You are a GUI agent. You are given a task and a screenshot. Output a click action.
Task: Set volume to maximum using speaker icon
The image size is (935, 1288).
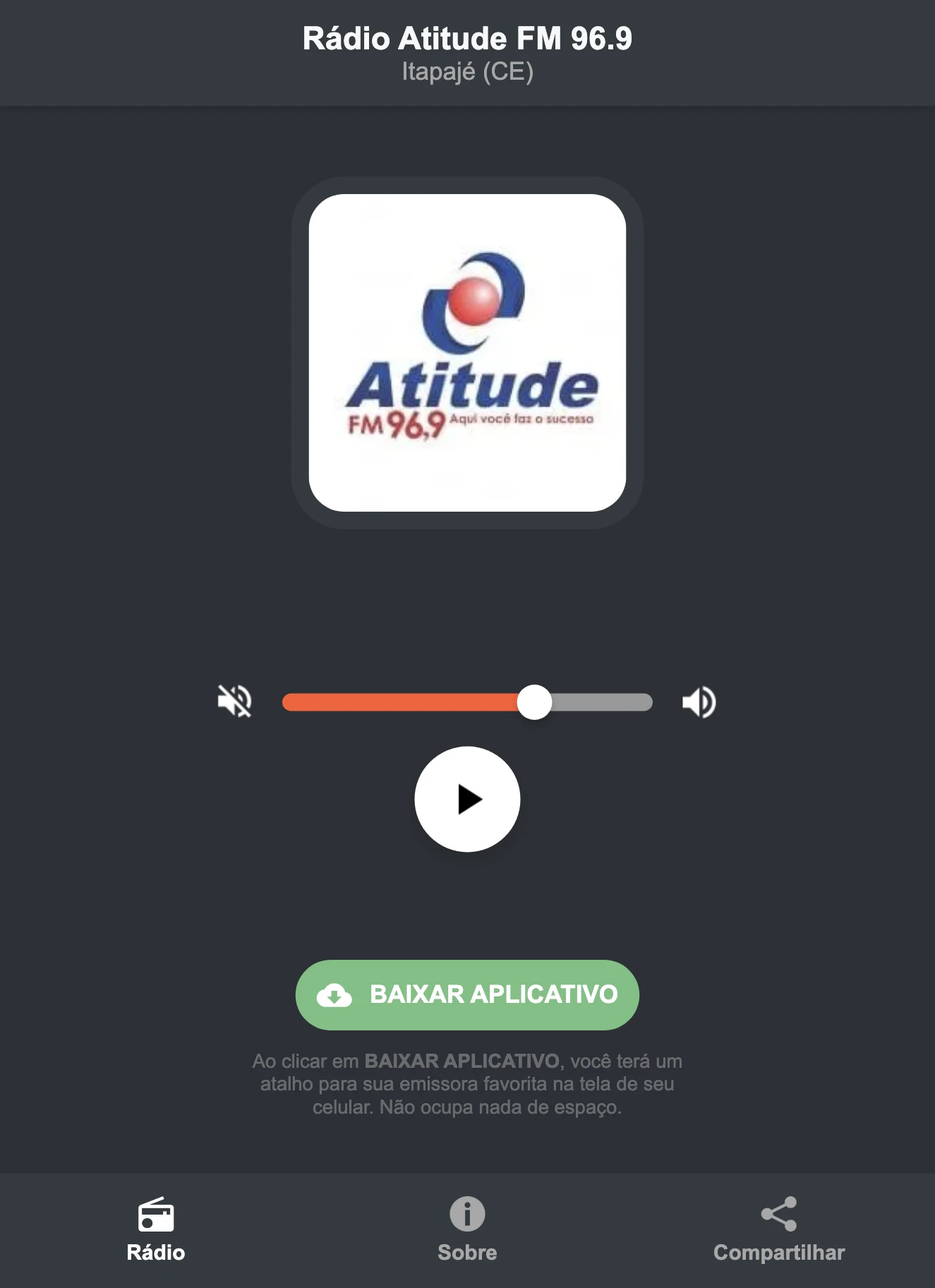pos(699,701)
